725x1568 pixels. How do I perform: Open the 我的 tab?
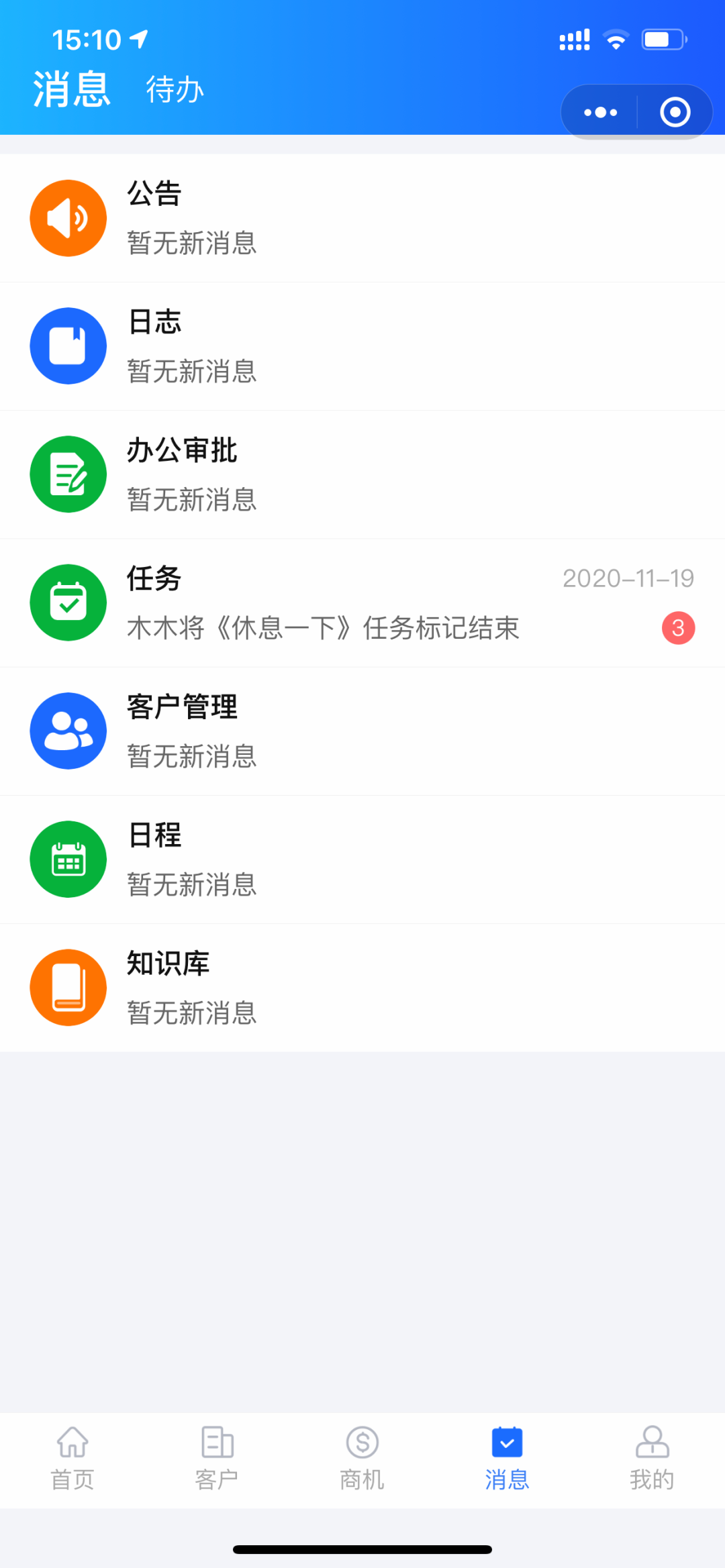tap(652, 1457)
